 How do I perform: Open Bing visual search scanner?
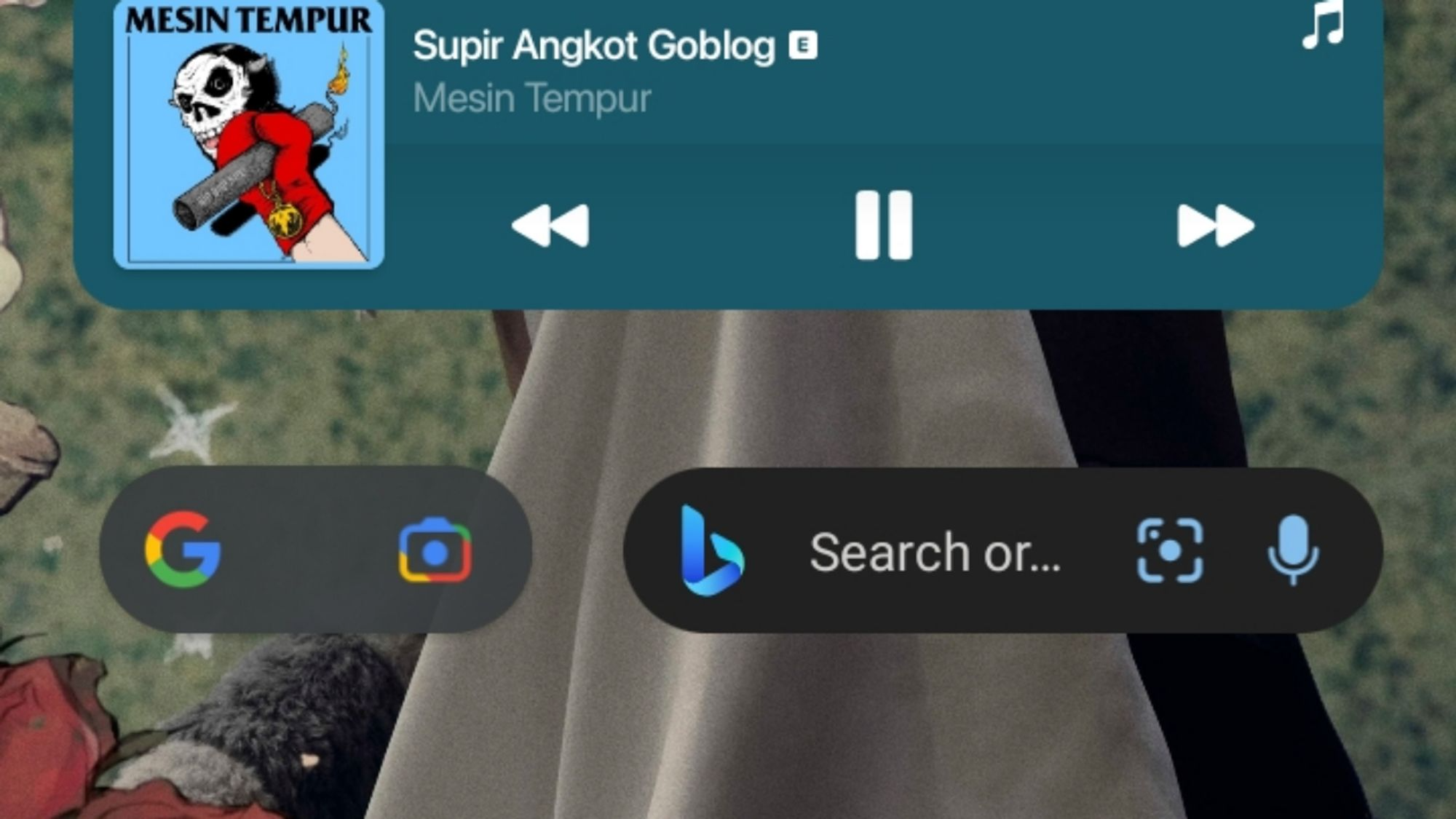[1169, 551]
